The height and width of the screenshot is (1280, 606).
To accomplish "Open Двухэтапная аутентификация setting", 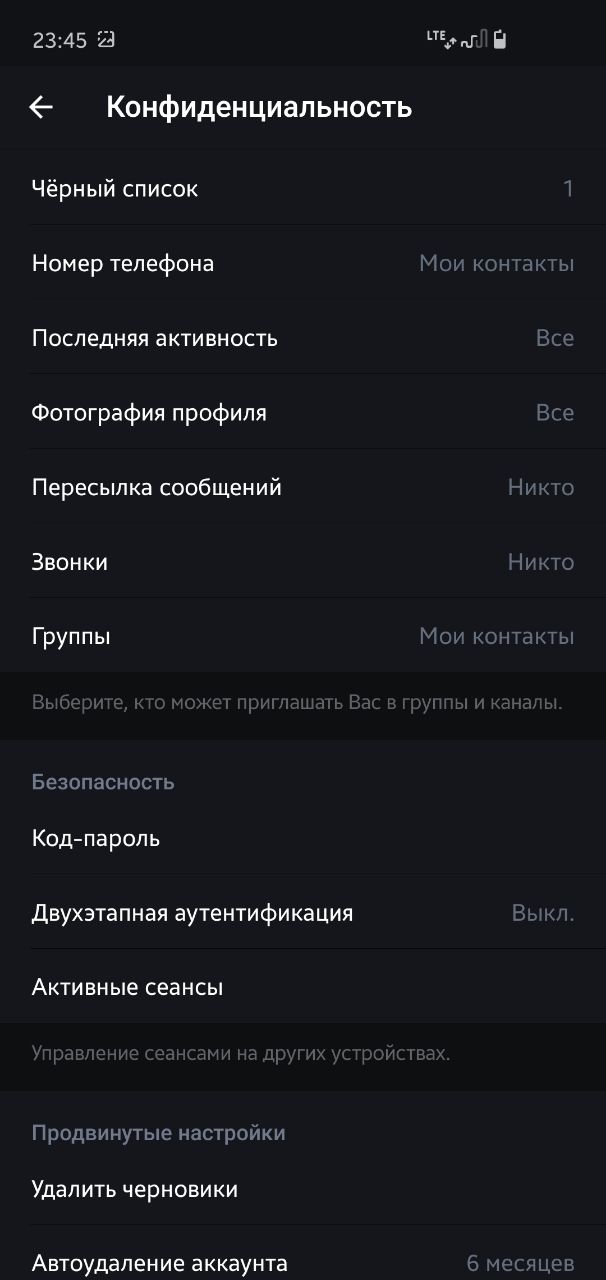I will coord(303,912).
